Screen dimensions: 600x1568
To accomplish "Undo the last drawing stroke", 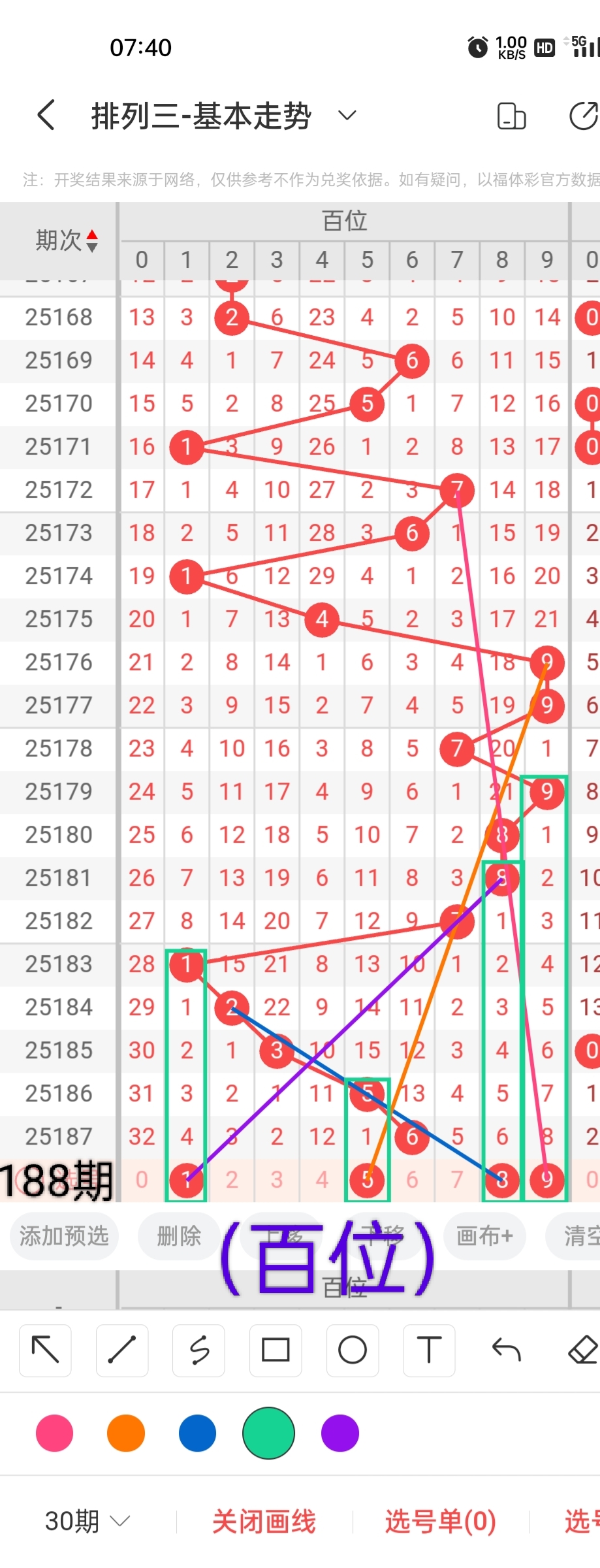I will point(506,1350).
